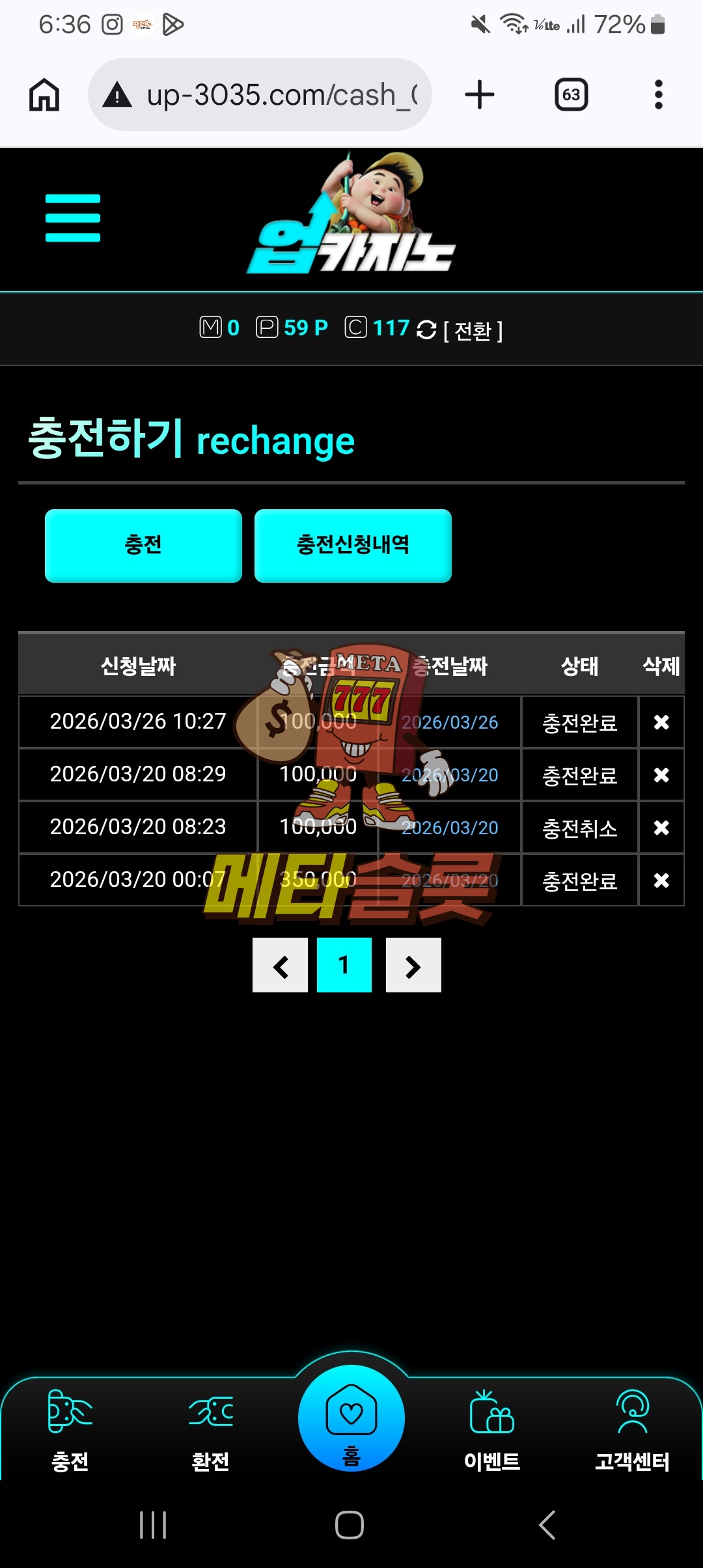Screen dimensions: 703x1568
Task: Go to the next page arrow
Action: [413, 966]
